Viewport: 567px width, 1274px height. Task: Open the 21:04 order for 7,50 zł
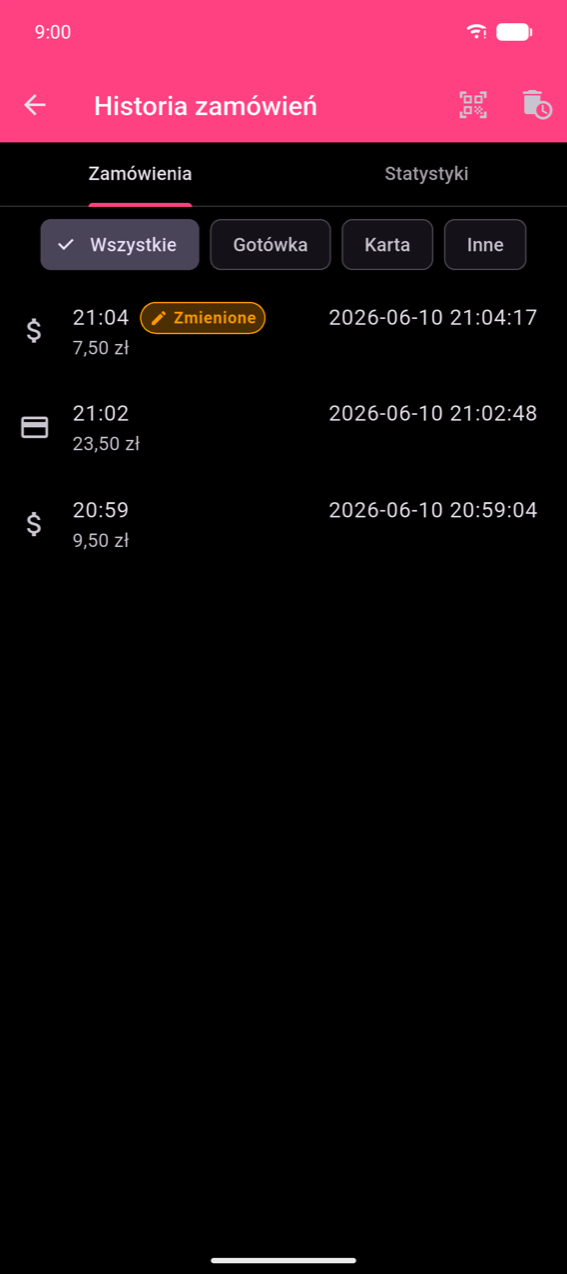pyautogui.click(x=283, y=331)
